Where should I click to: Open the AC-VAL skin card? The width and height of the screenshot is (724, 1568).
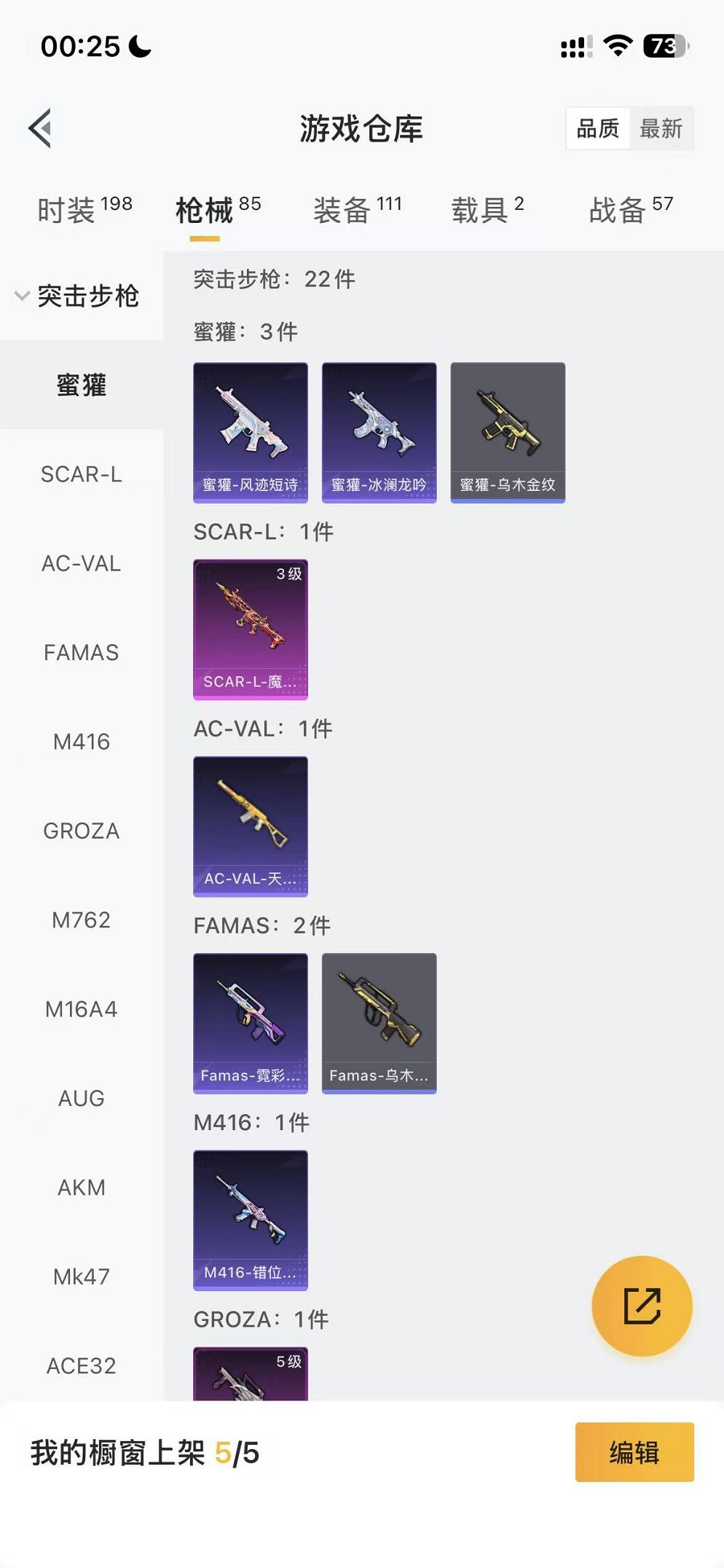[x=250, y=826]
